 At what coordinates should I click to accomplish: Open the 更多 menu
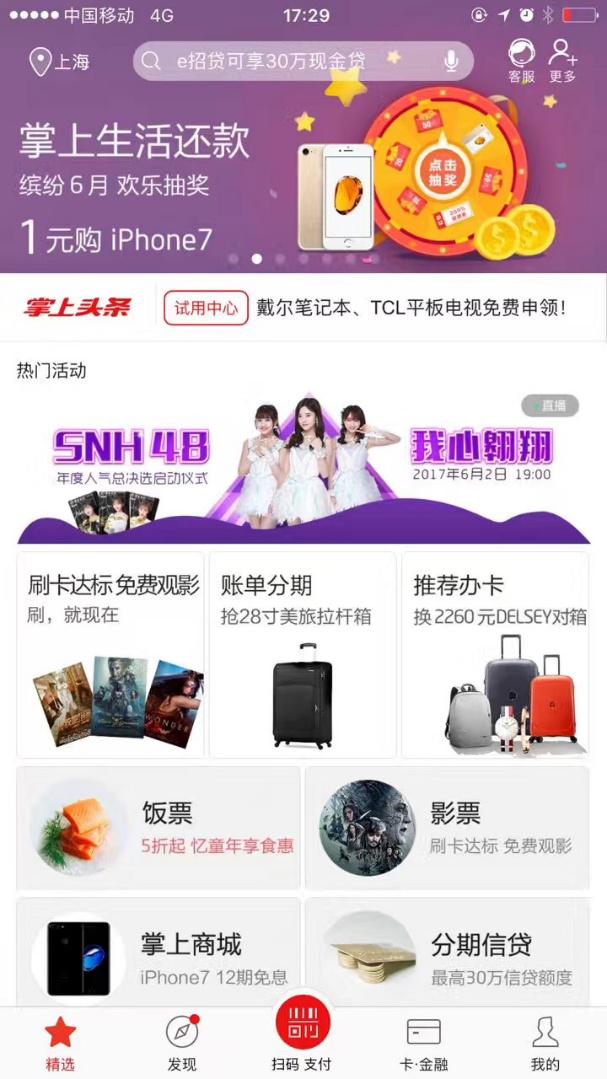[563, 60]
